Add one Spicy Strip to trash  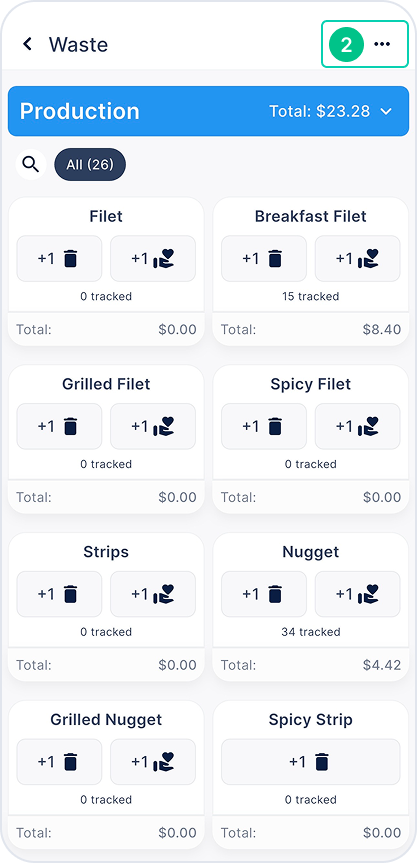click(311, 762)
